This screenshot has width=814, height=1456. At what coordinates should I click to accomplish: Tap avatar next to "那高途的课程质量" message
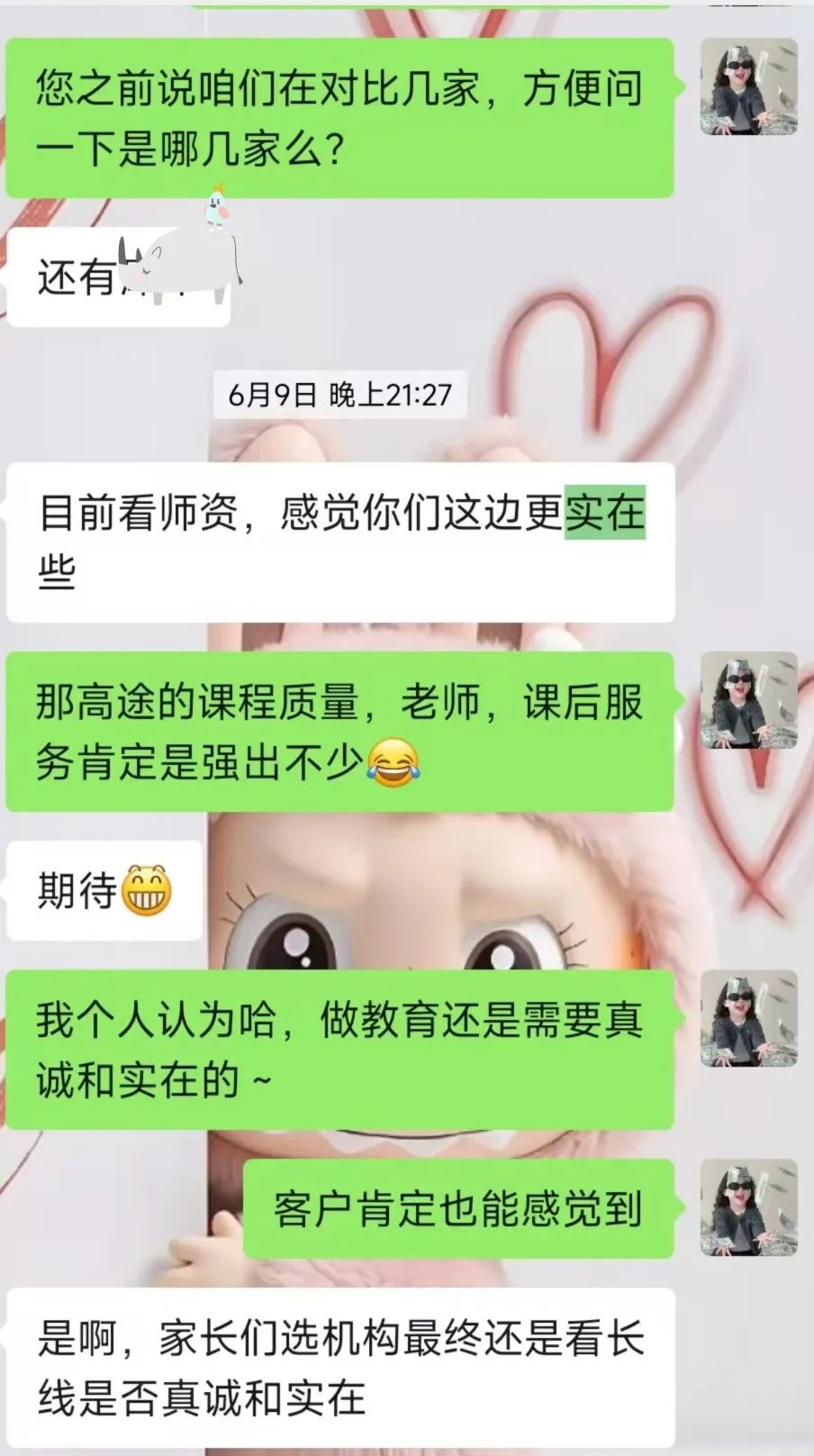coord(749,700)
